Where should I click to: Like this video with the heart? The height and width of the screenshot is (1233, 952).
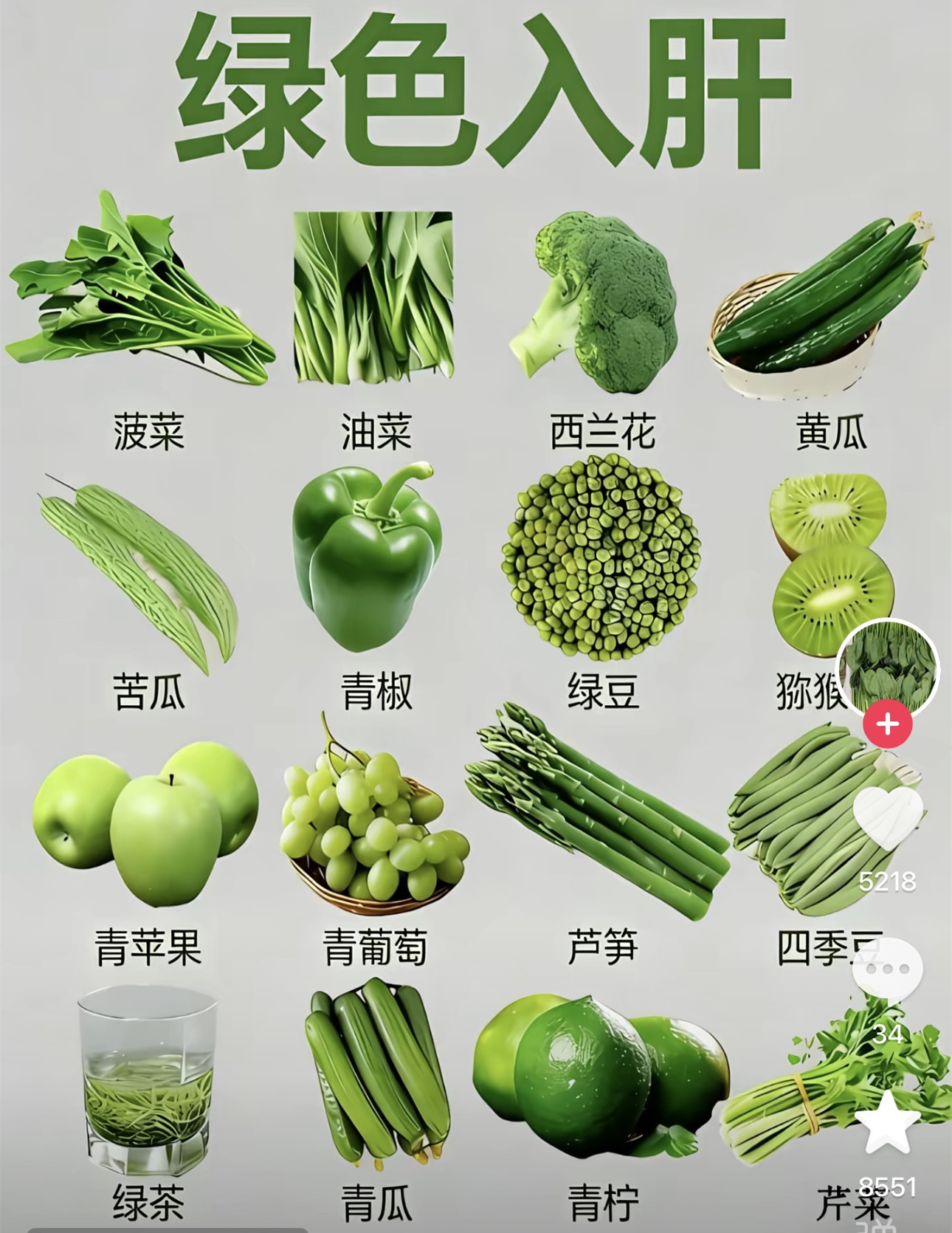click(888, 820)
